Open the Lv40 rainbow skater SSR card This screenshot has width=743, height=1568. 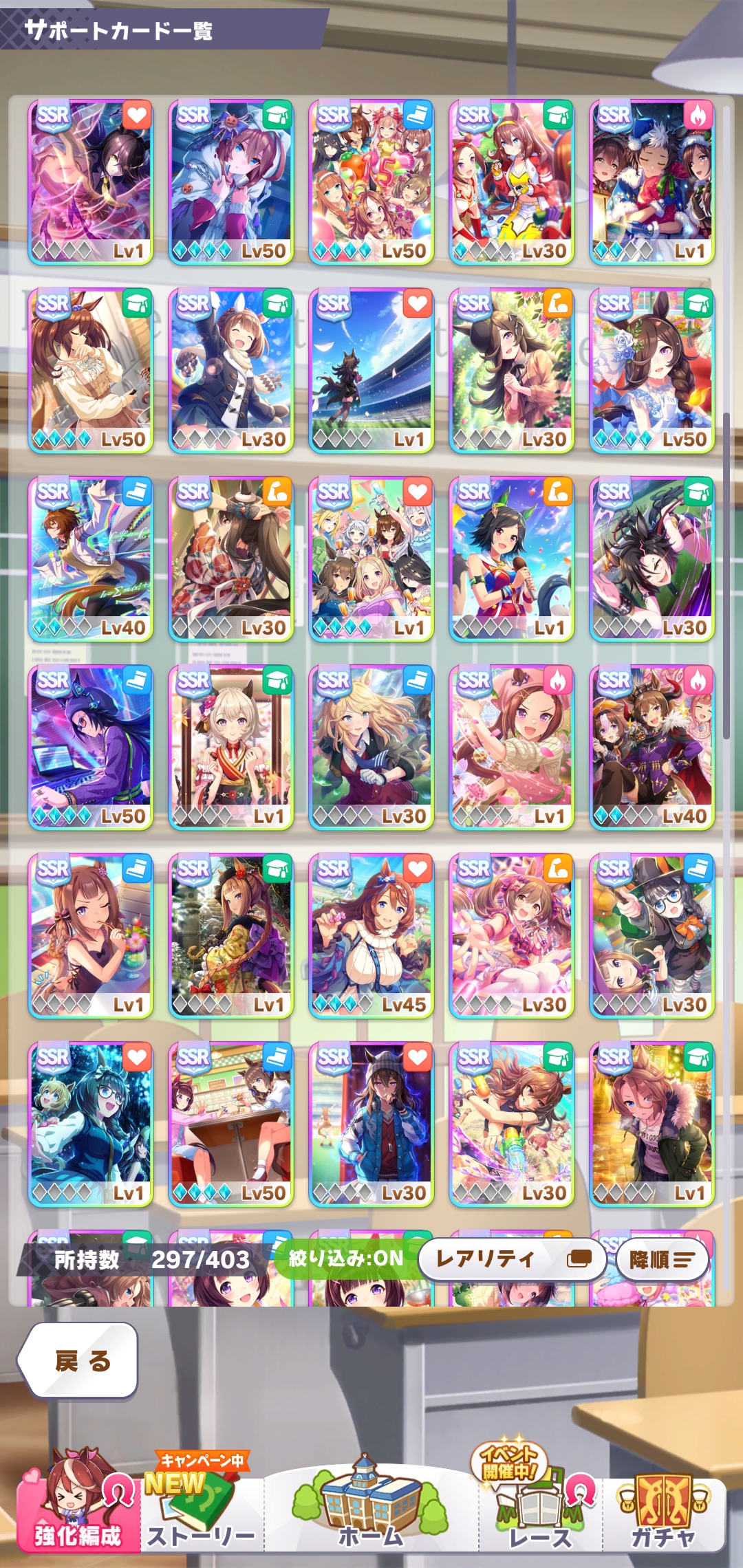coord(91,559)
